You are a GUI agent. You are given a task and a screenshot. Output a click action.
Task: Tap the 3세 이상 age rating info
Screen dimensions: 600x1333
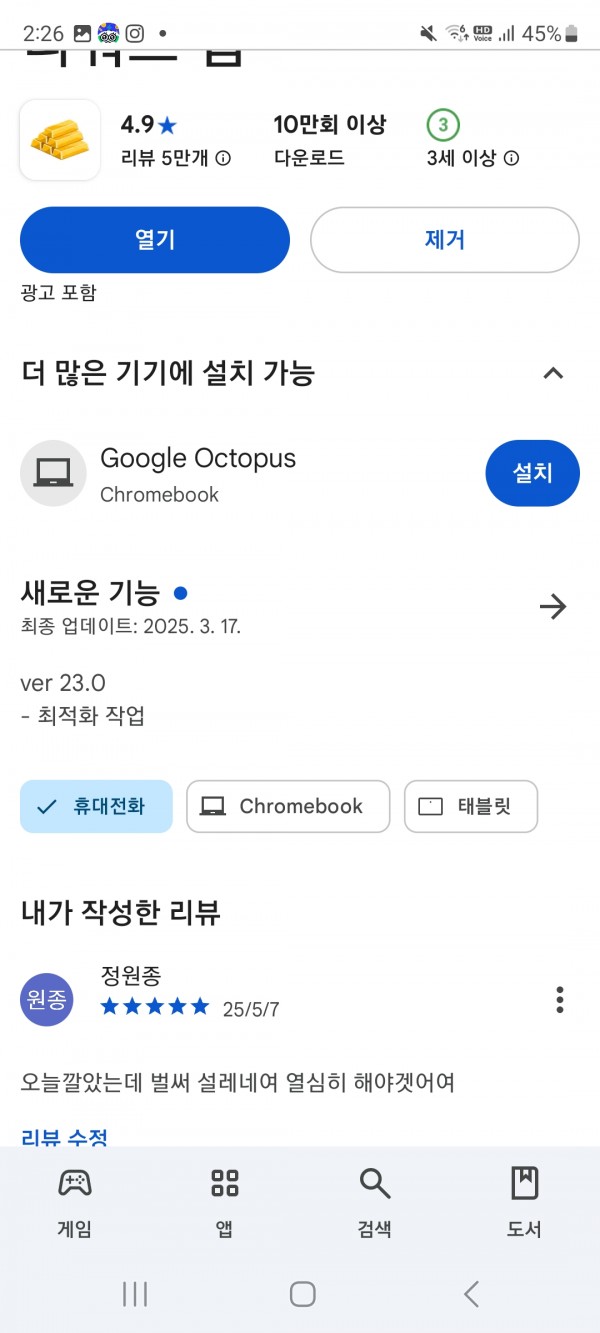click(x=512, y=158)
